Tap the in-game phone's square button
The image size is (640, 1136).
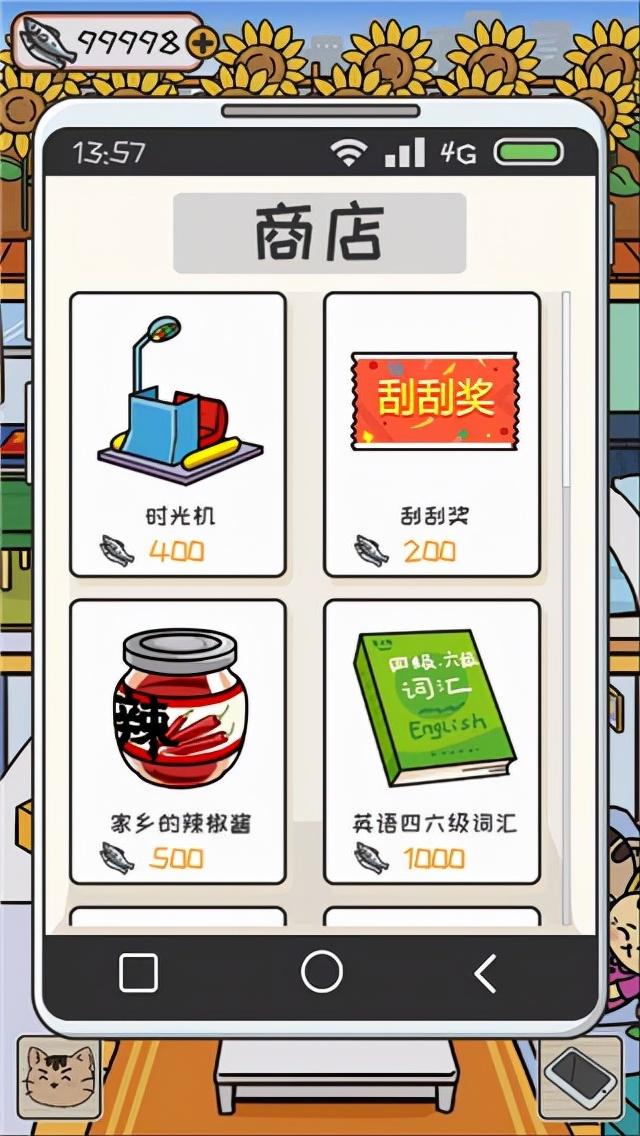pos(138,972)
